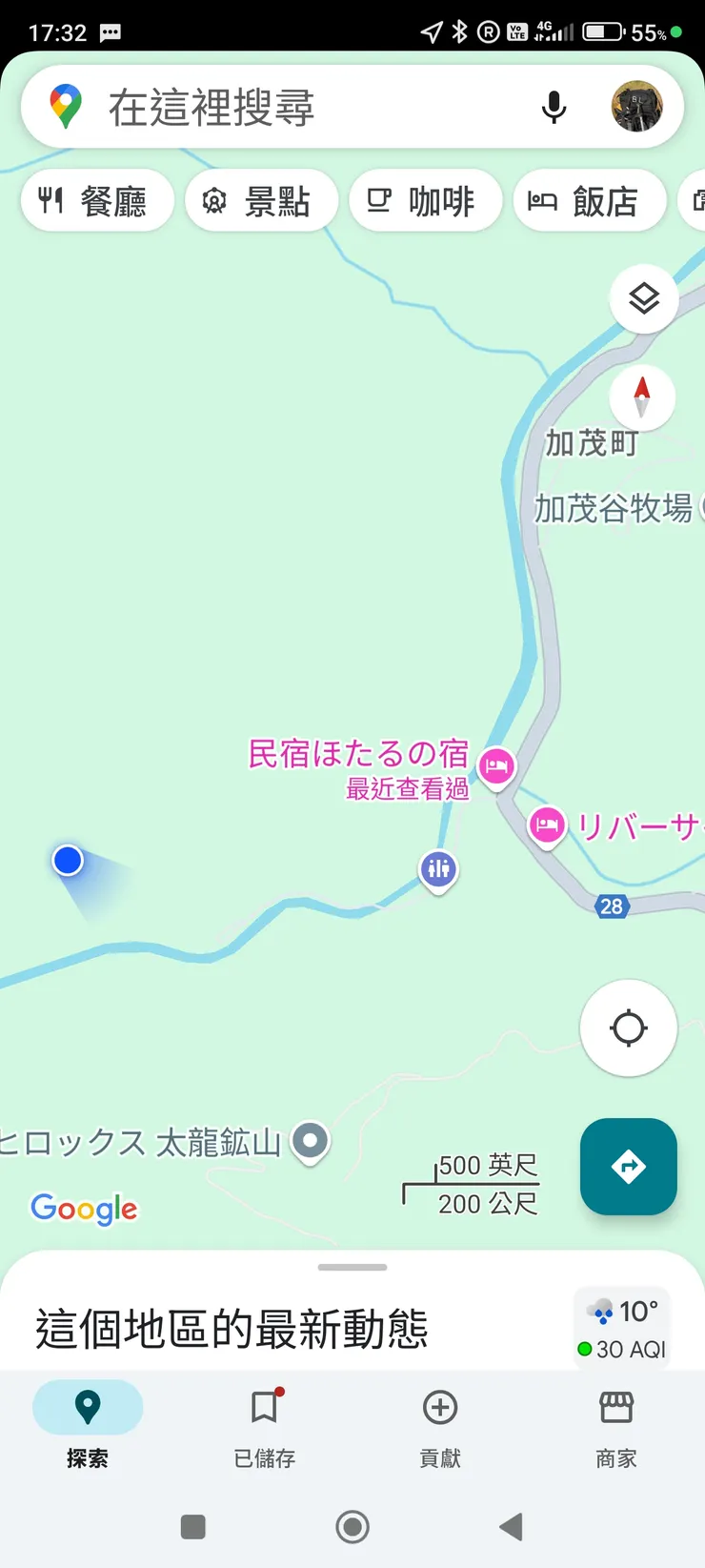Tap the 景點 filter chip
Screen dimensions: 705x1568
(261, 200)
